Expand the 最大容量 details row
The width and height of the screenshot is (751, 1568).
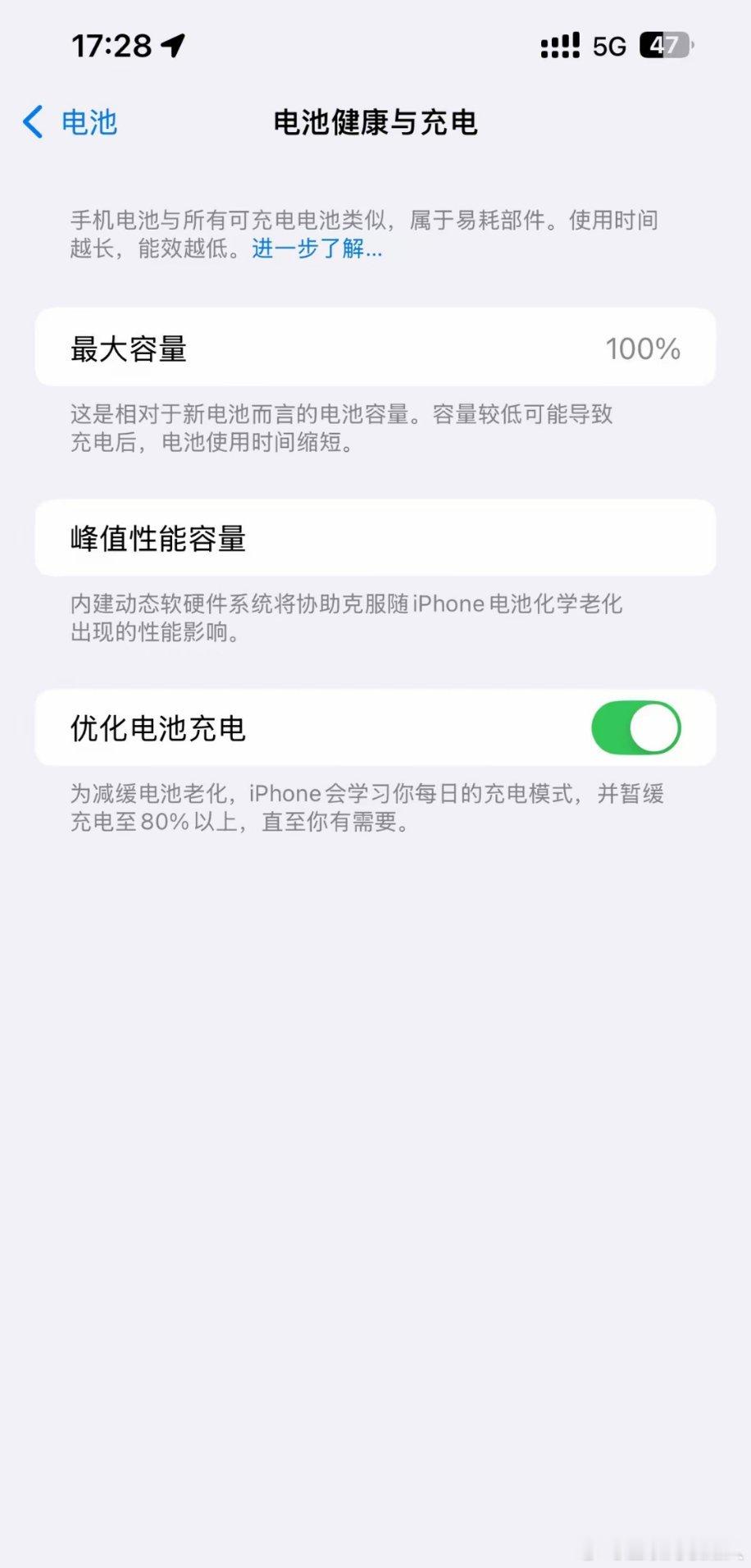[375, 348]
